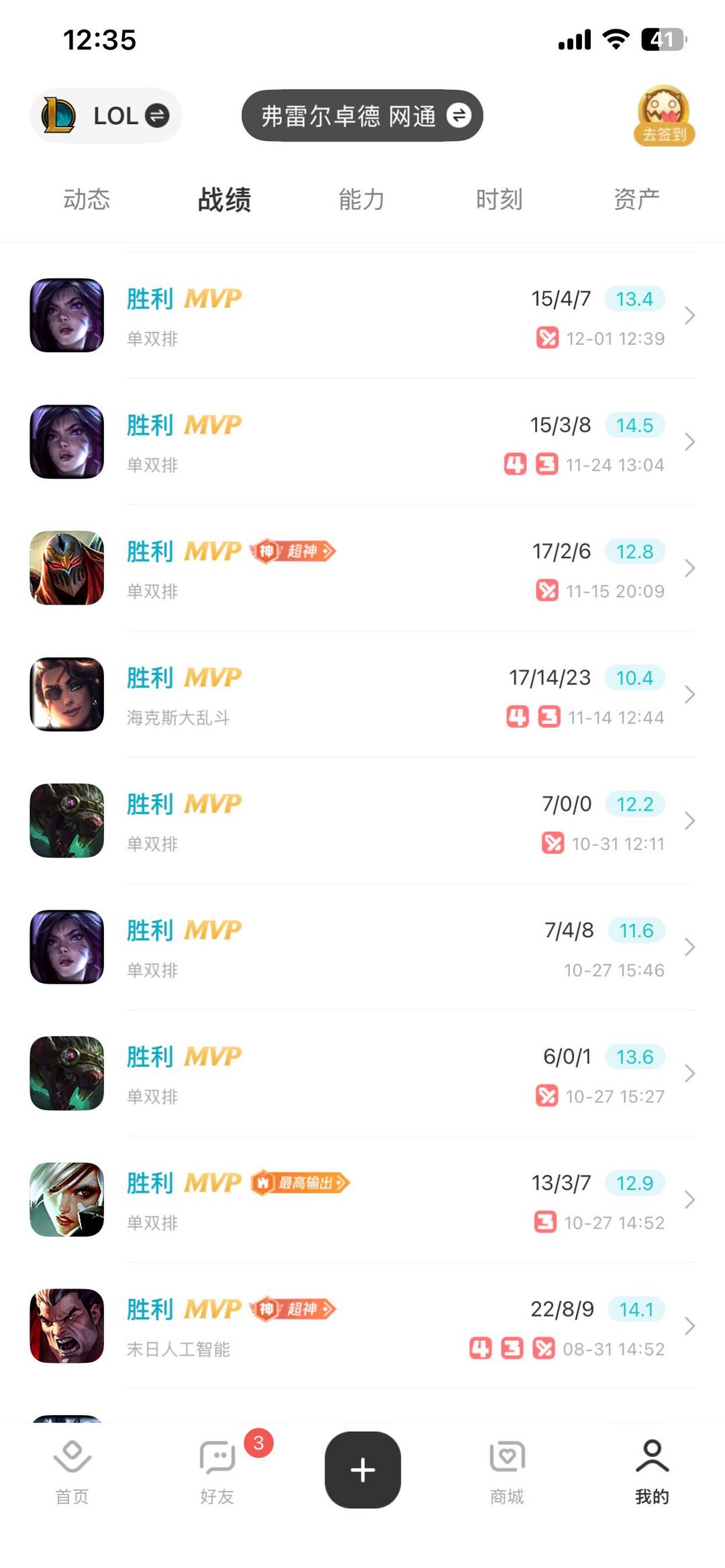
Task: Show details of the 6/0/1 match
Action: coord(362,1074)
